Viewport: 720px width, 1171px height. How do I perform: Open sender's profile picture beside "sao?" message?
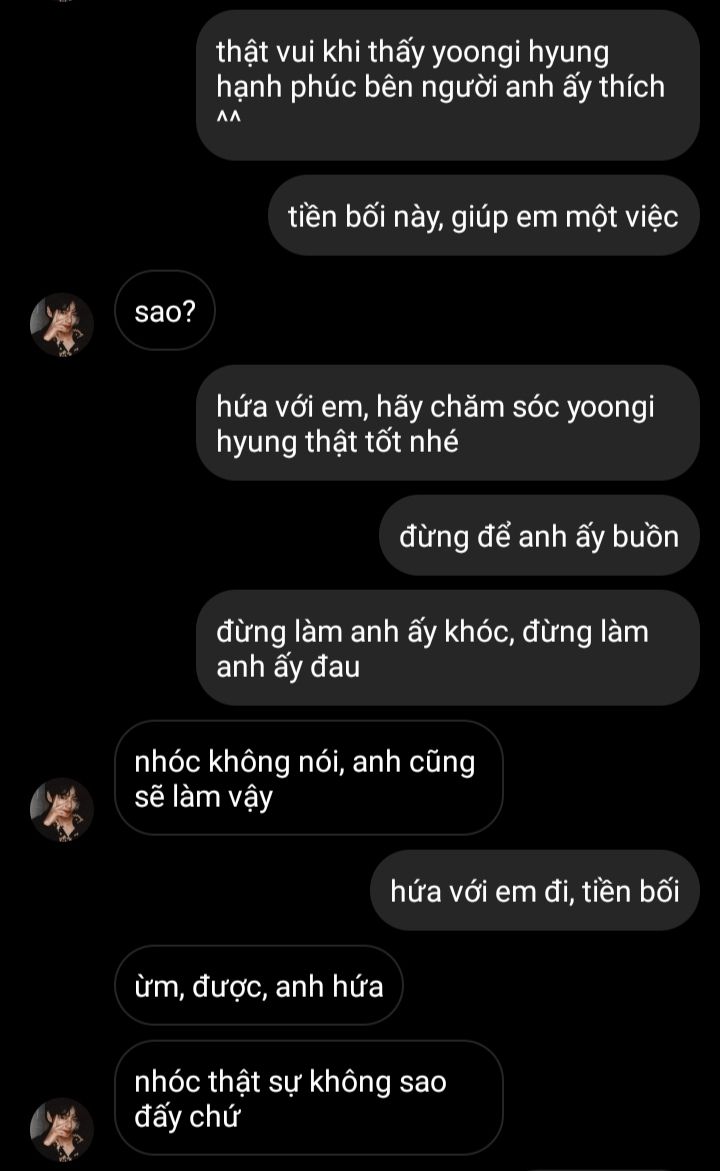(62, 325)
